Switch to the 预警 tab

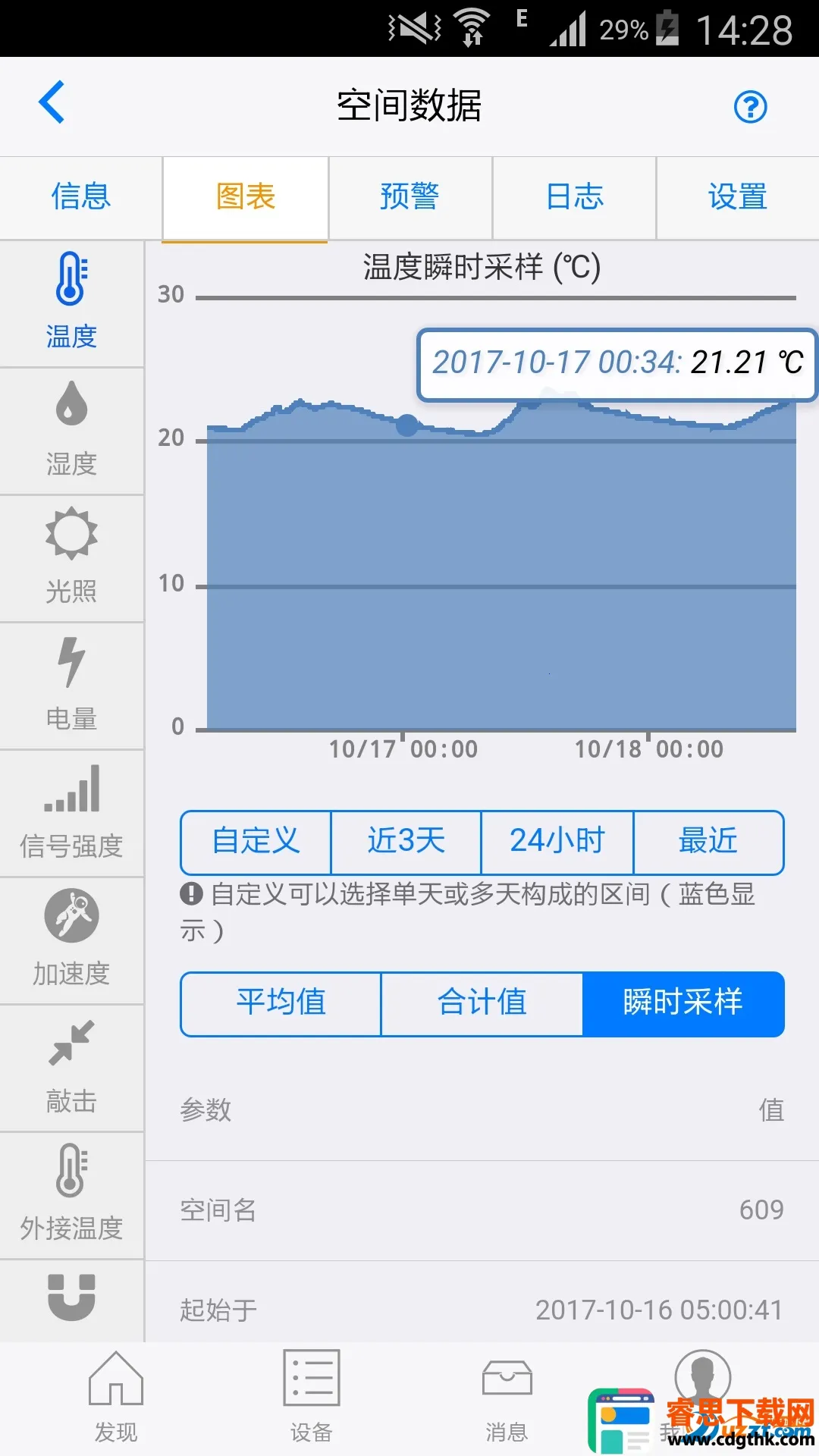point(409,197)
